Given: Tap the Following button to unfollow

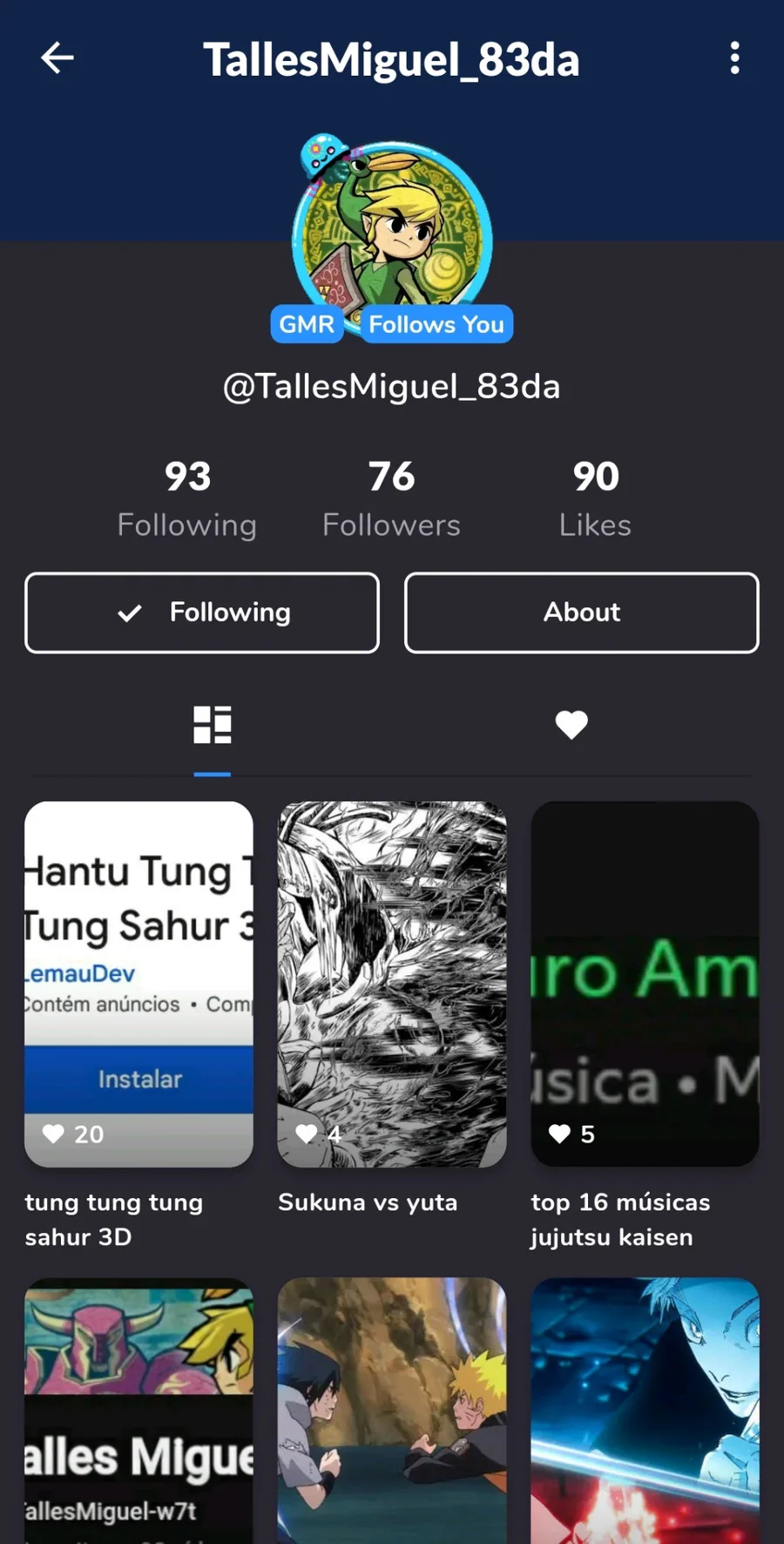Looking at the screenshot, I should pos(202,613).
